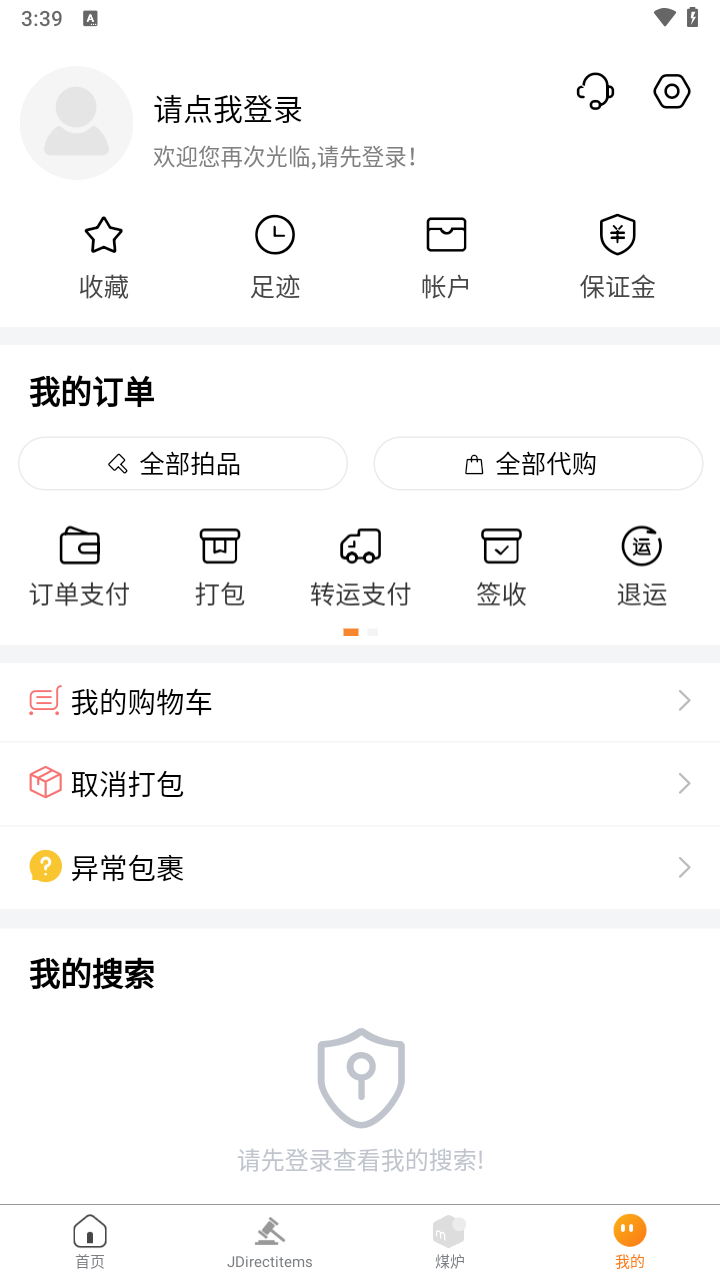The image size is (720, 1280).
Task: Open the settings gear icon
Action: tap(671, 91)
